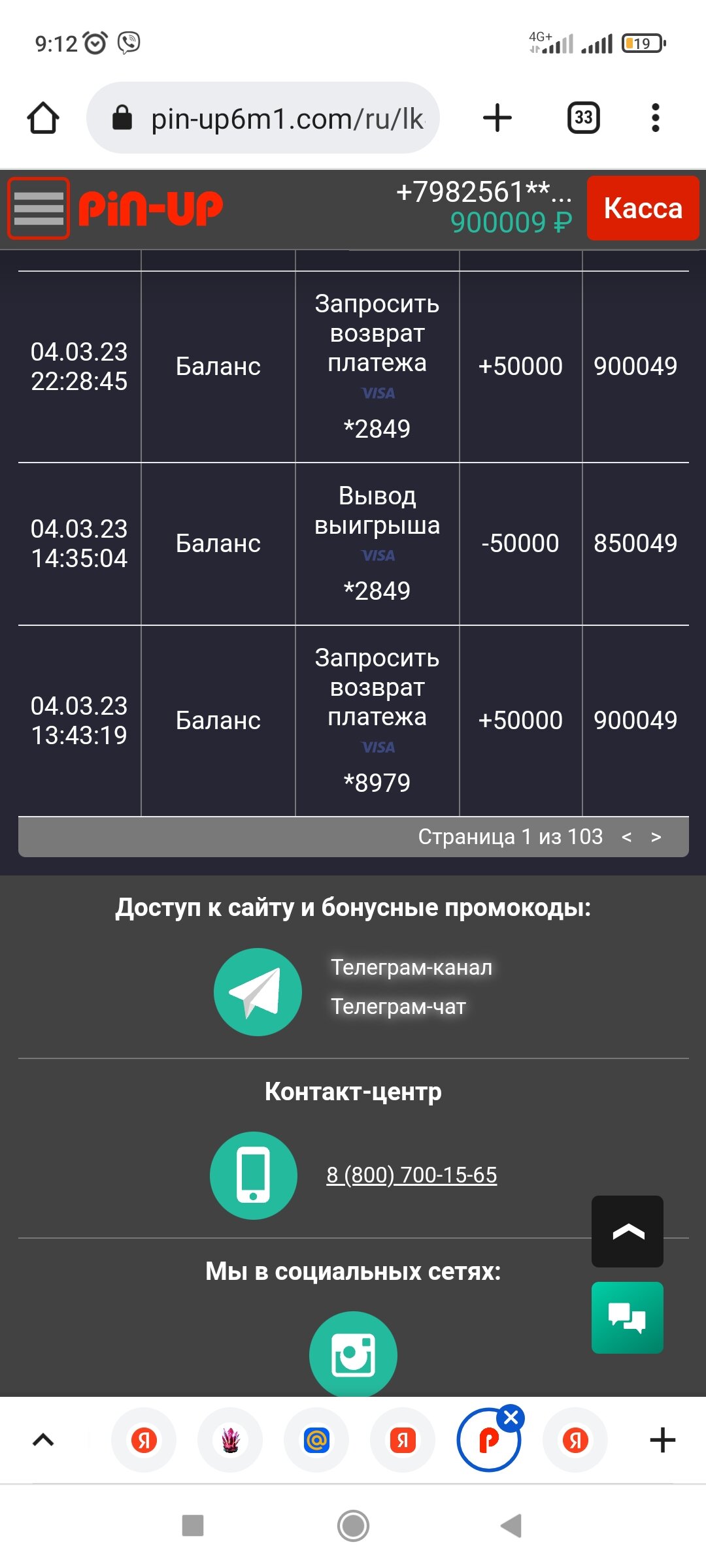This screenshot has width=706, height=1568.
Task: Go to the next transactions page
Action: tap(656, 837)
